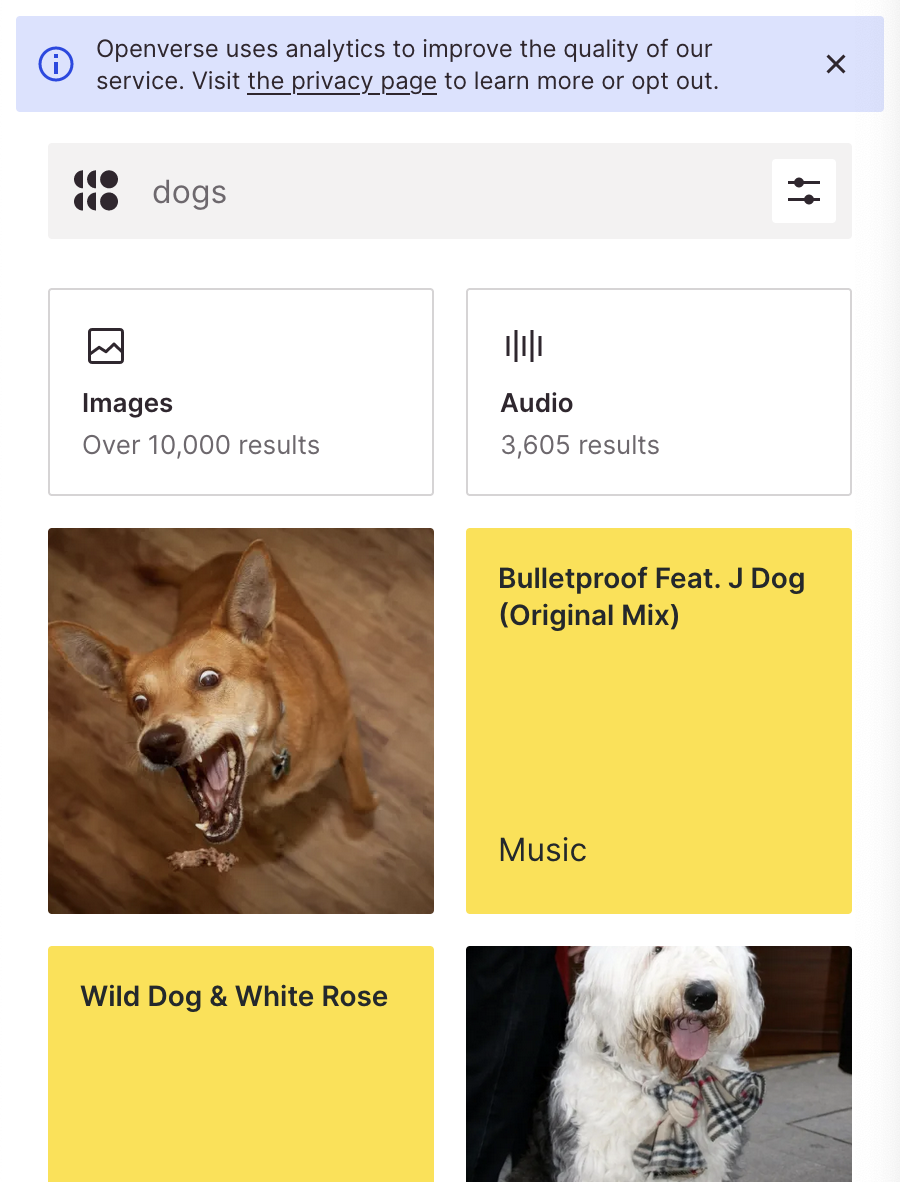900x1182 pixels.
Task: Open the barking brown dog photo
Action: pyautogui.click(x=240, y=720)
